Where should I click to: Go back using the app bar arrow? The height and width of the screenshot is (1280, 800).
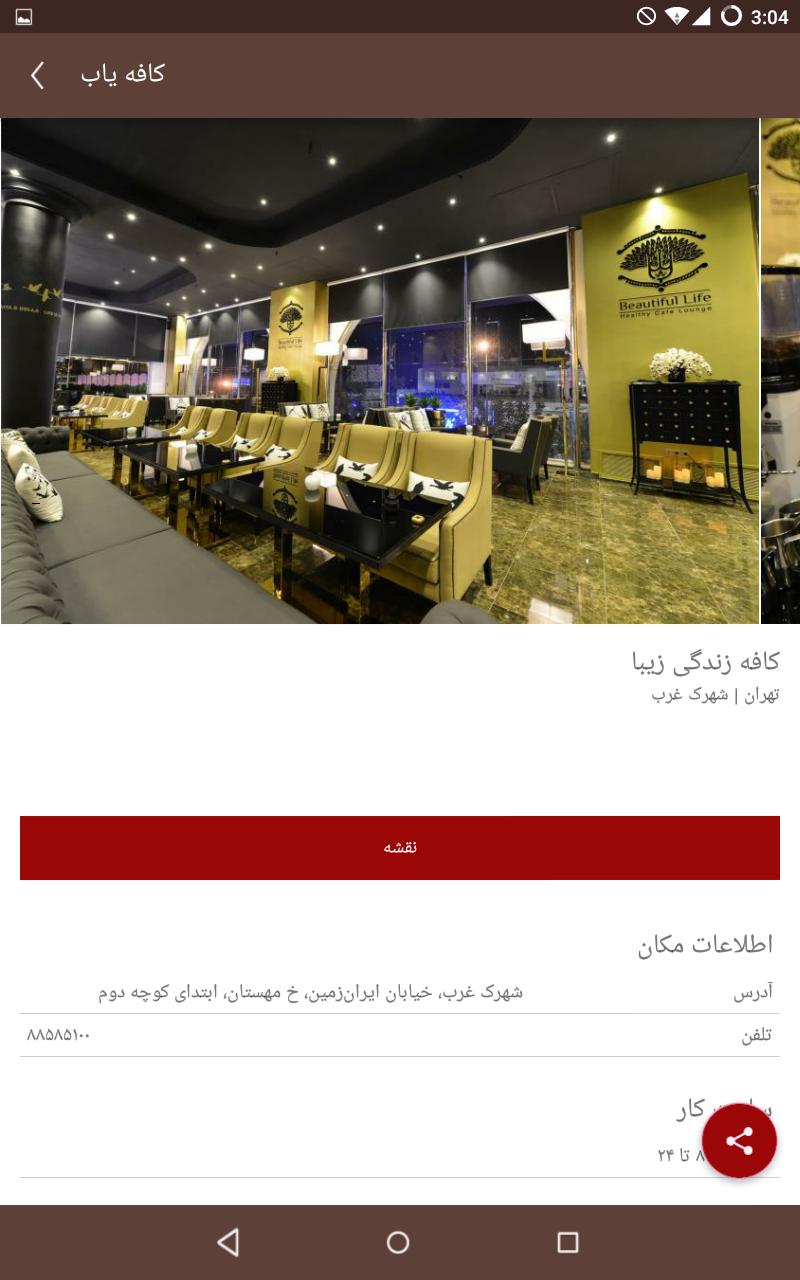pos(37,75)
